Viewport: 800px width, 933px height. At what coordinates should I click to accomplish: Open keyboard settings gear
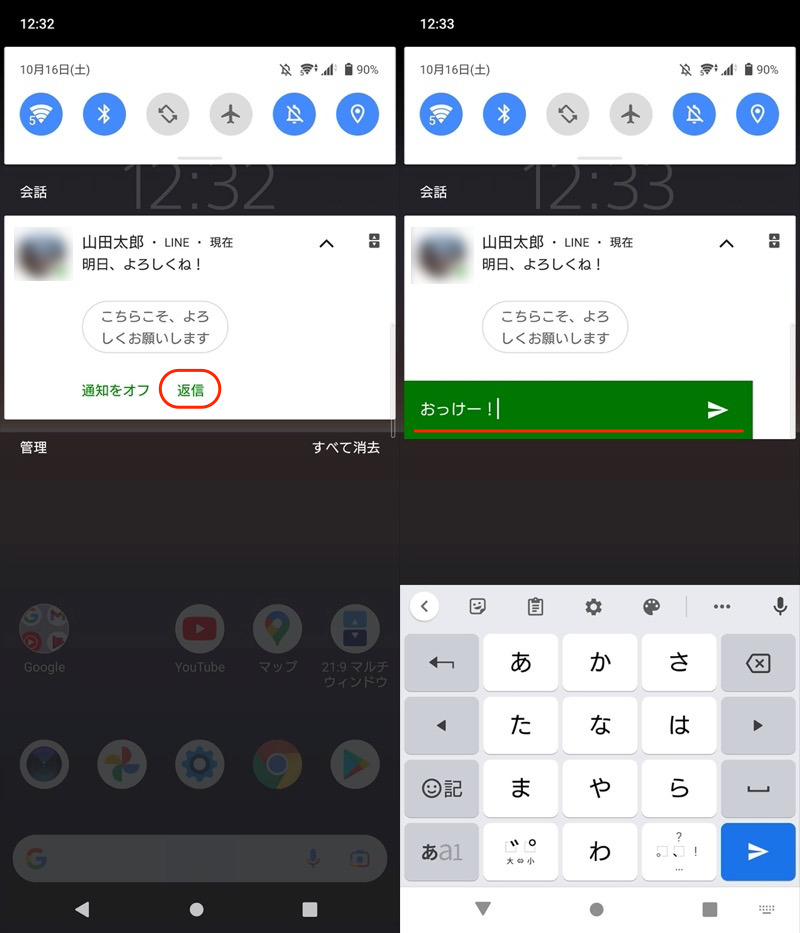coord(593,606)
